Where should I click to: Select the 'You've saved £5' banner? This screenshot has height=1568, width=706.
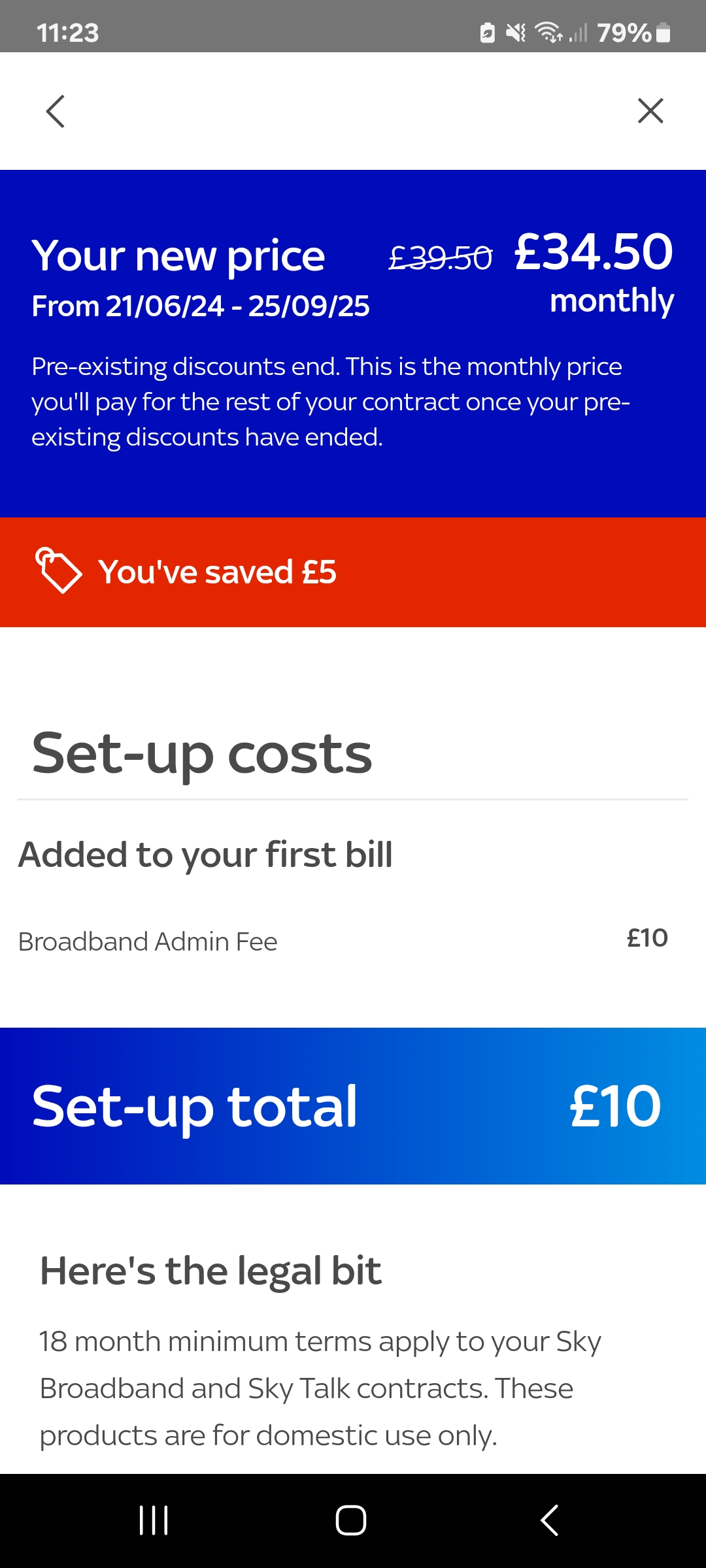tap(218, 571)
